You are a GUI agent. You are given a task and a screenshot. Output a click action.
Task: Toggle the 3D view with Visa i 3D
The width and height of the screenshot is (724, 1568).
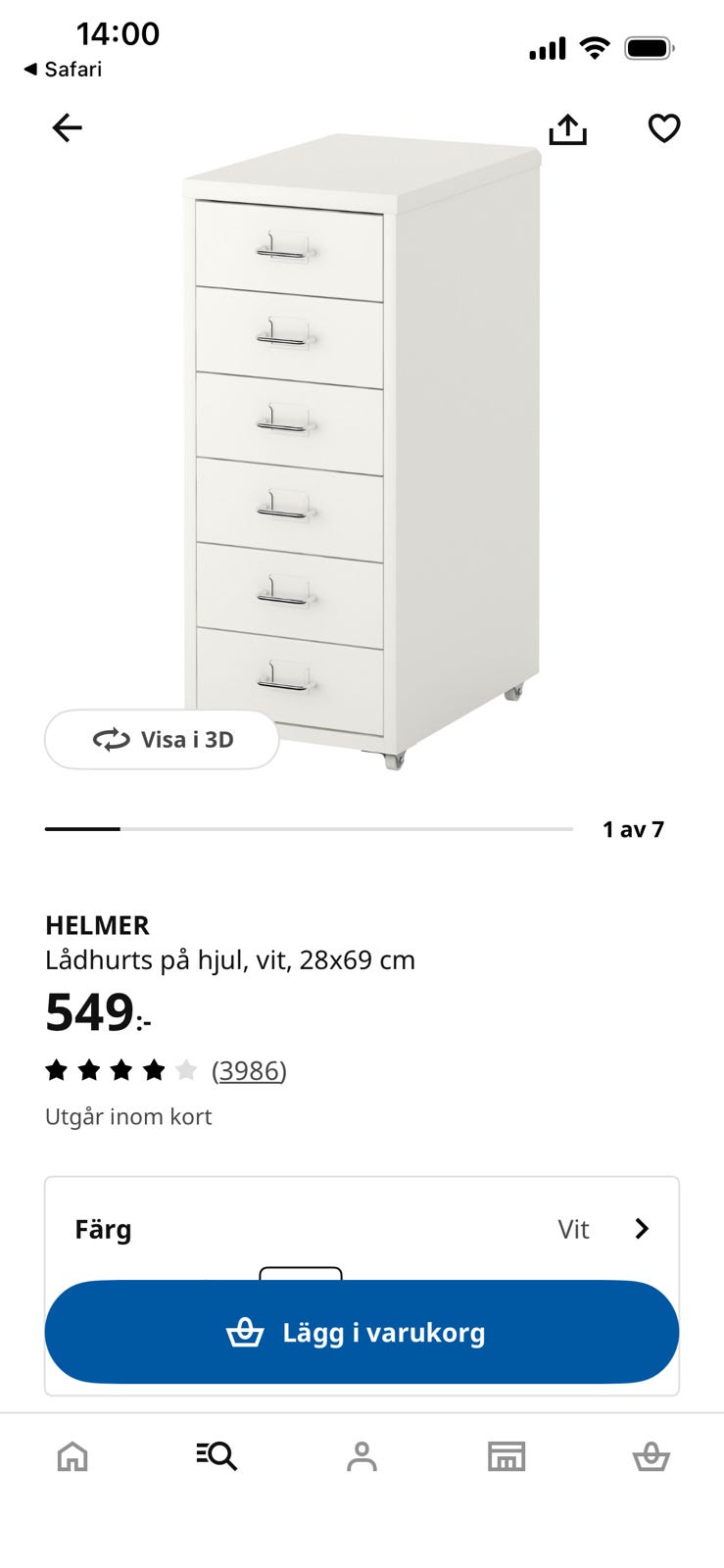[x=161, y=739]
